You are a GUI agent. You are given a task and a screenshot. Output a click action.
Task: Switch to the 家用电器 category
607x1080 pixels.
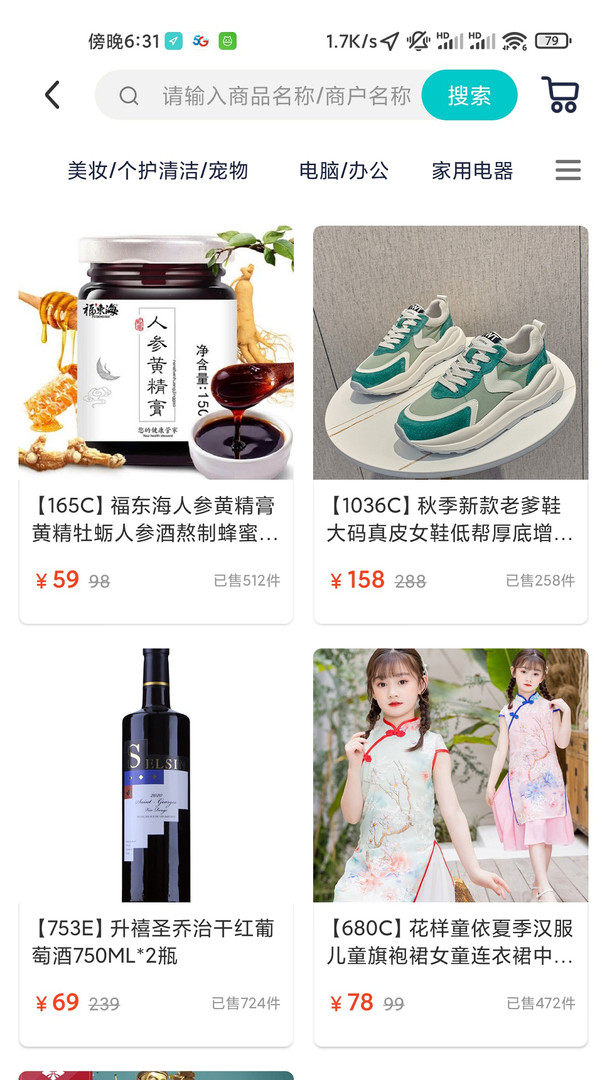(x=472, y=171)
